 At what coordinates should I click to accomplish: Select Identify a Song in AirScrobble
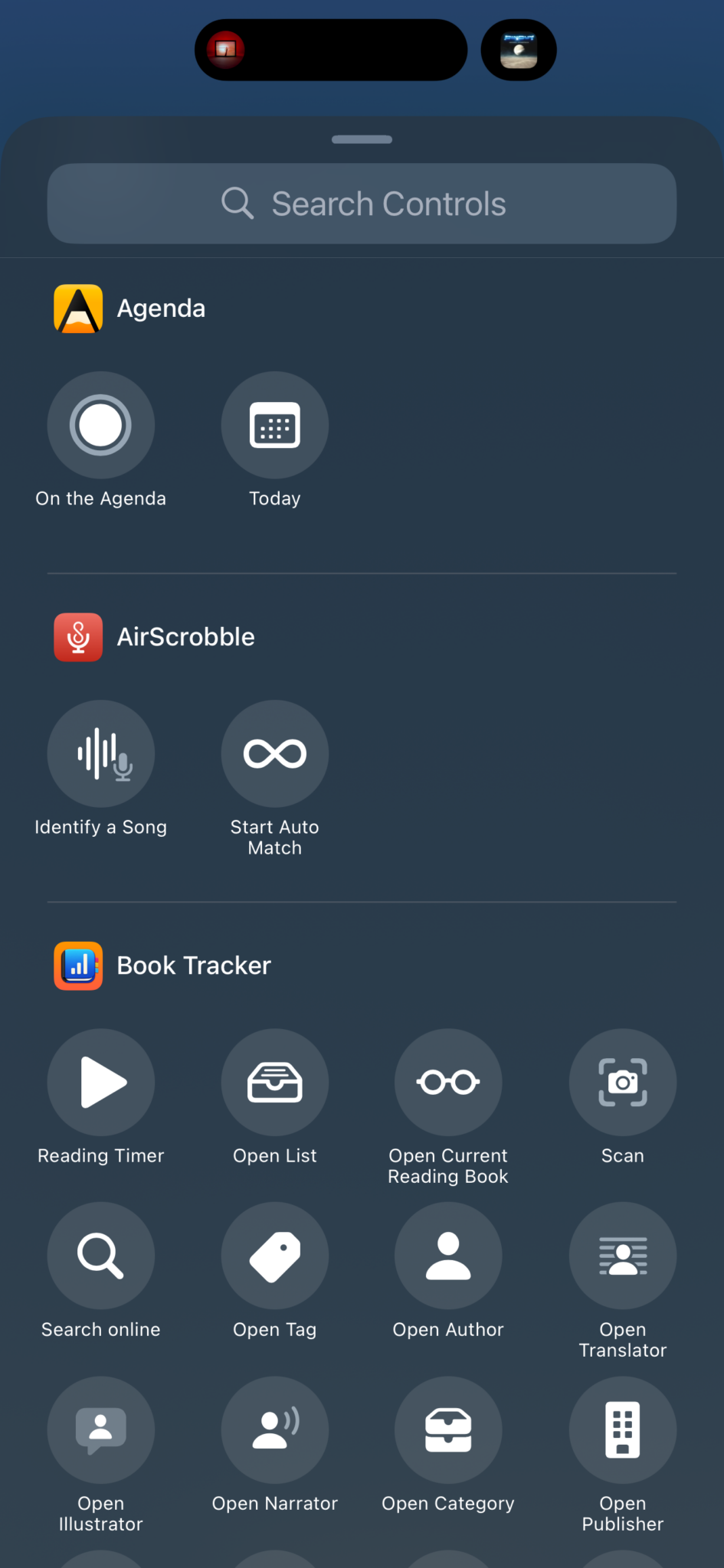point(100,753)
